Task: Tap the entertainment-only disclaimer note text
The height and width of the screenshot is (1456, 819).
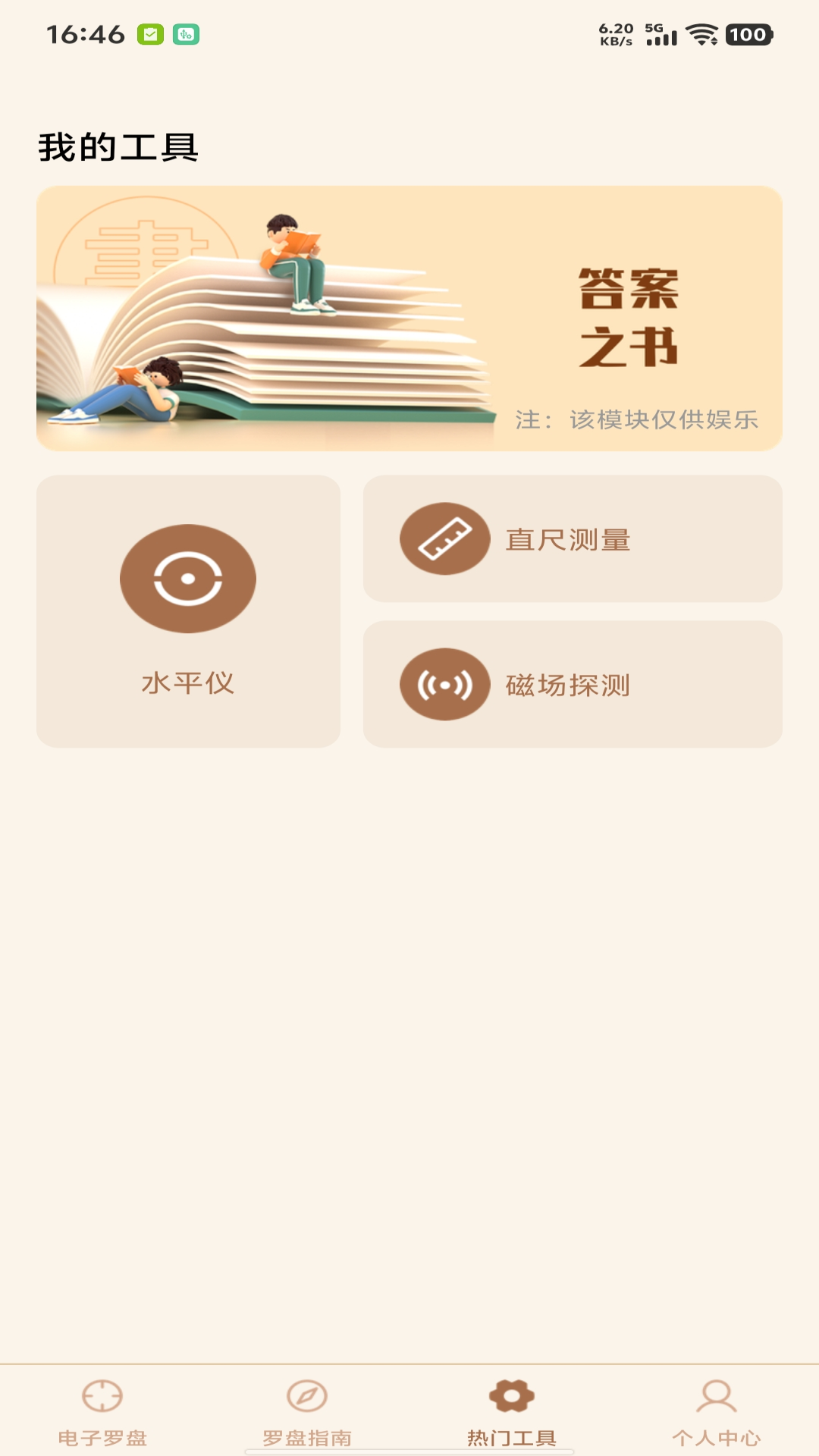Action: 639,419
